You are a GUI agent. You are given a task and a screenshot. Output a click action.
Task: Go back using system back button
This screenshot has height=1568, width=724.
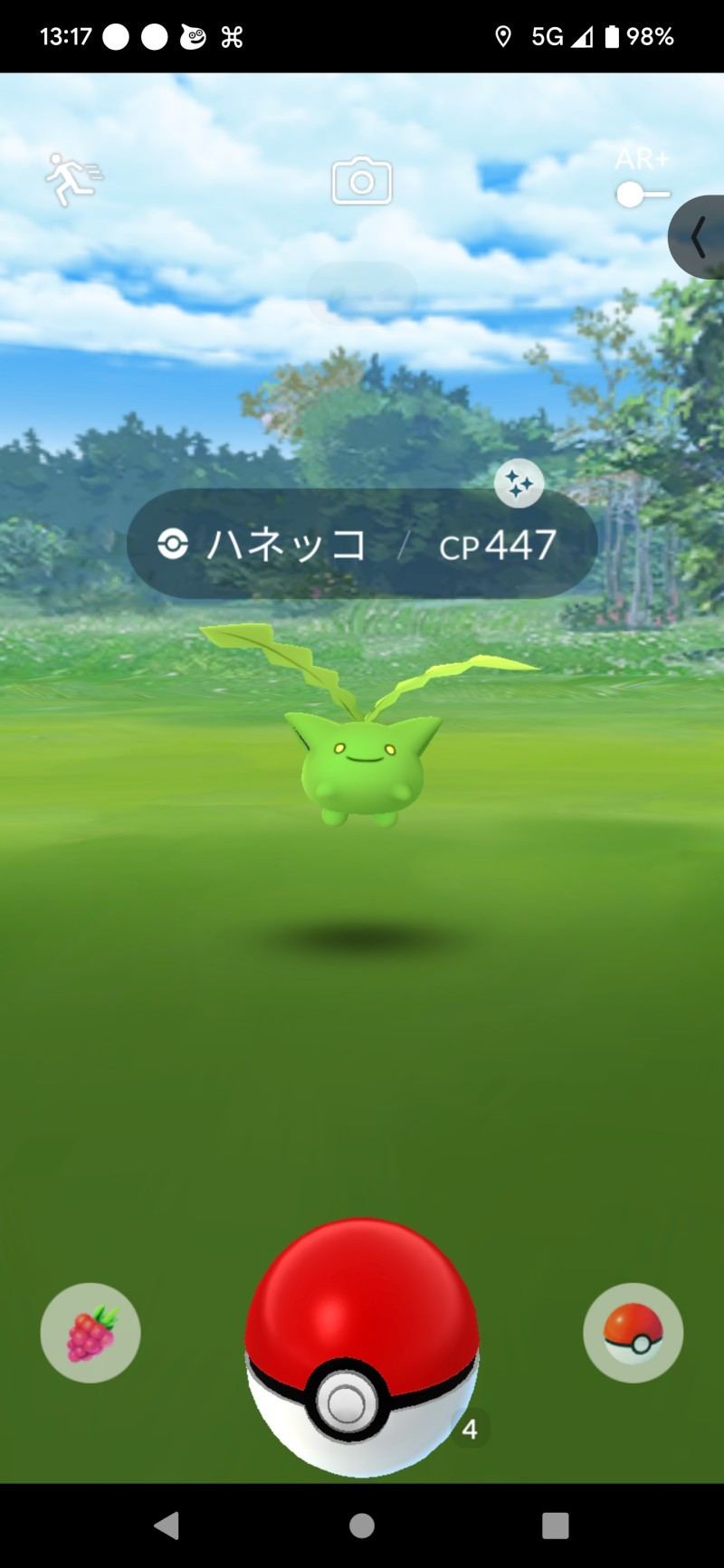click(167, 1525)
